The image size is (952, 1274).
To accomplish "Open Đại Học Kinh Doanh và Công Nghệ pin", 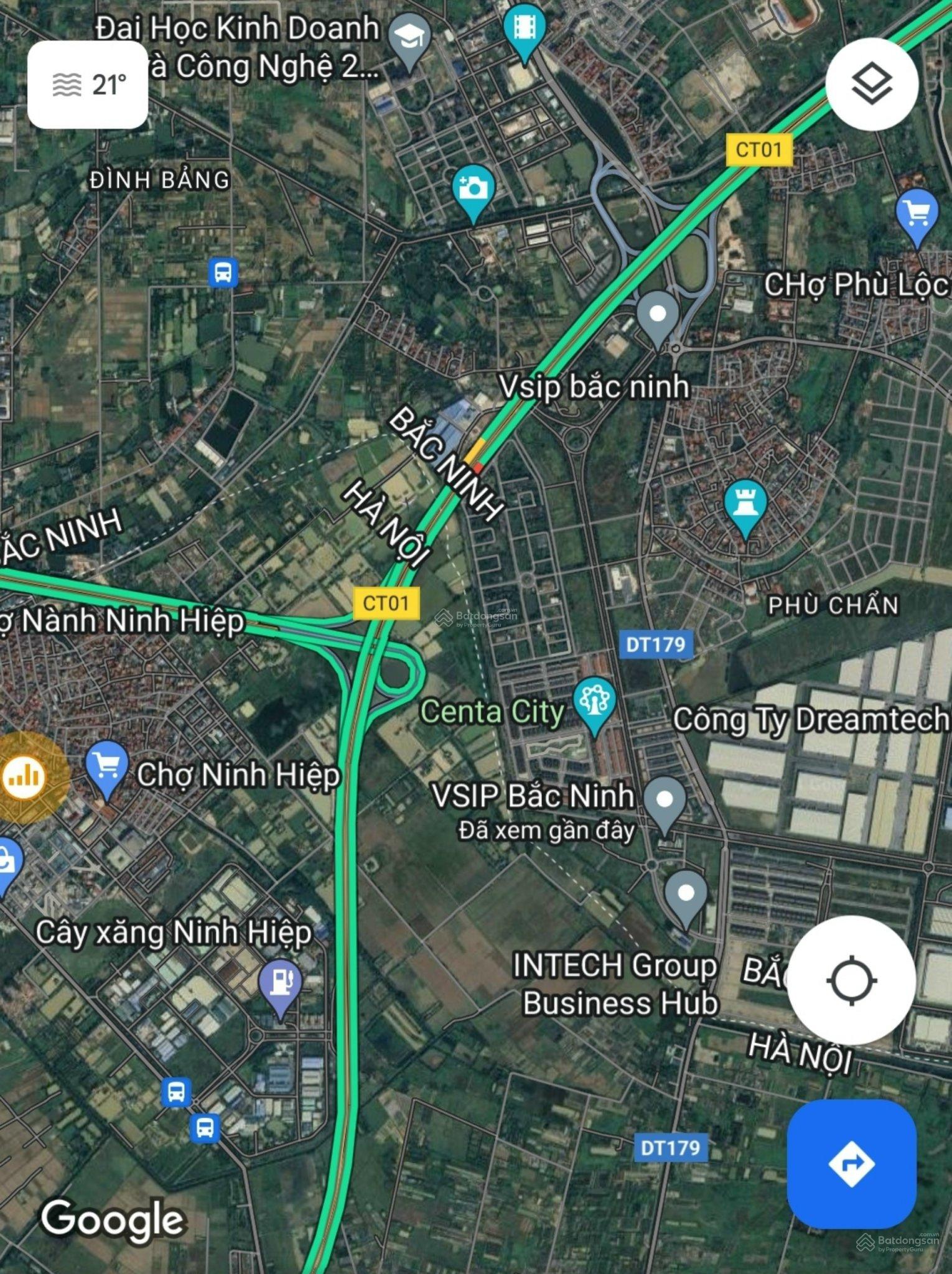I will [x=409, y=39].
